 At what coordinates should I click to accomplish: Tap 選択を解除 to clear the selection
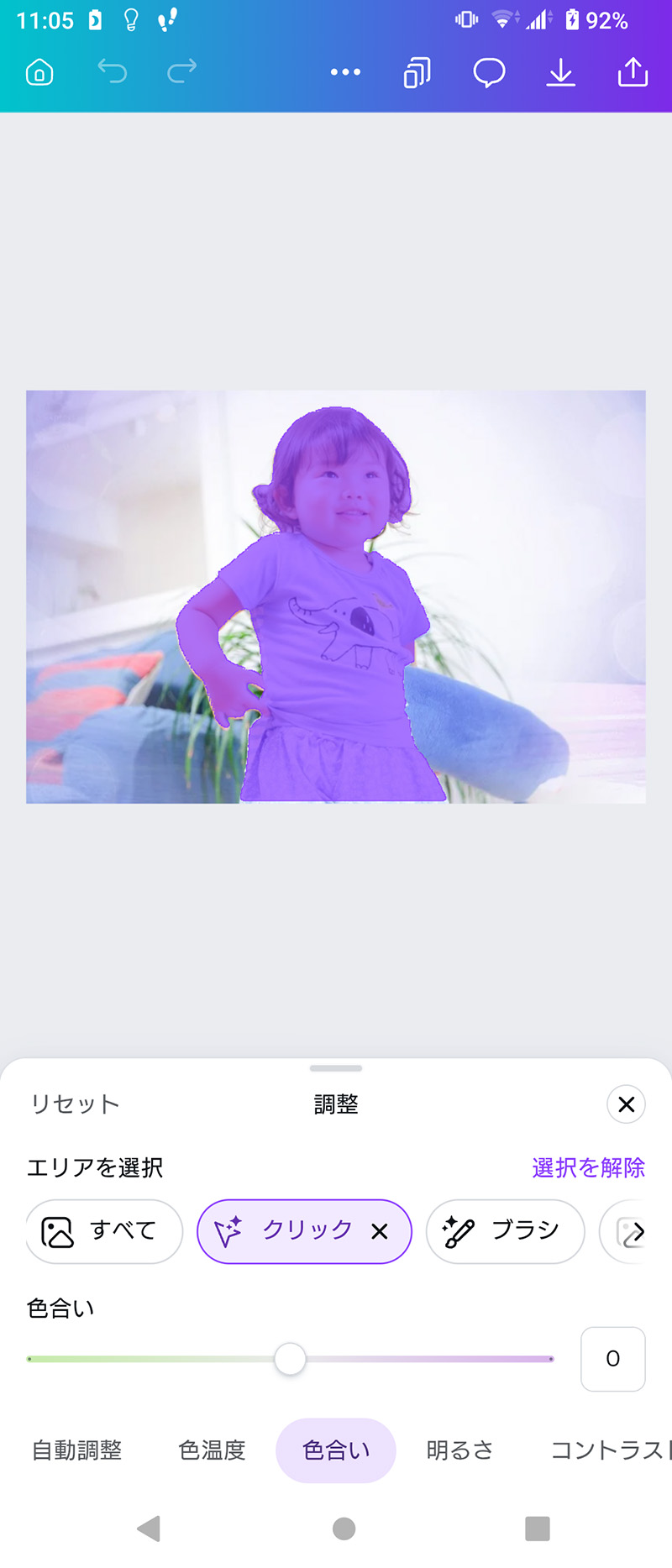[588, 1167]
